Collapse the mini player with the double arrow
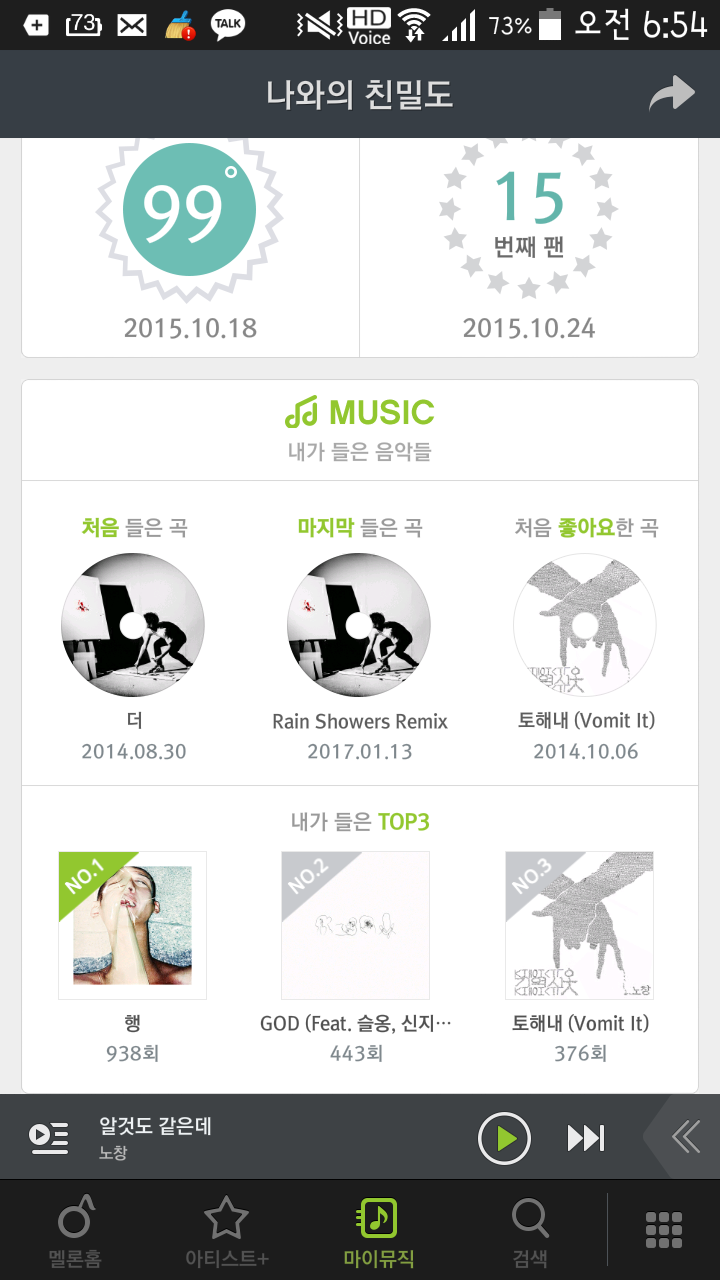Viewport: 720px width, 1280px height. (686, 1137)
